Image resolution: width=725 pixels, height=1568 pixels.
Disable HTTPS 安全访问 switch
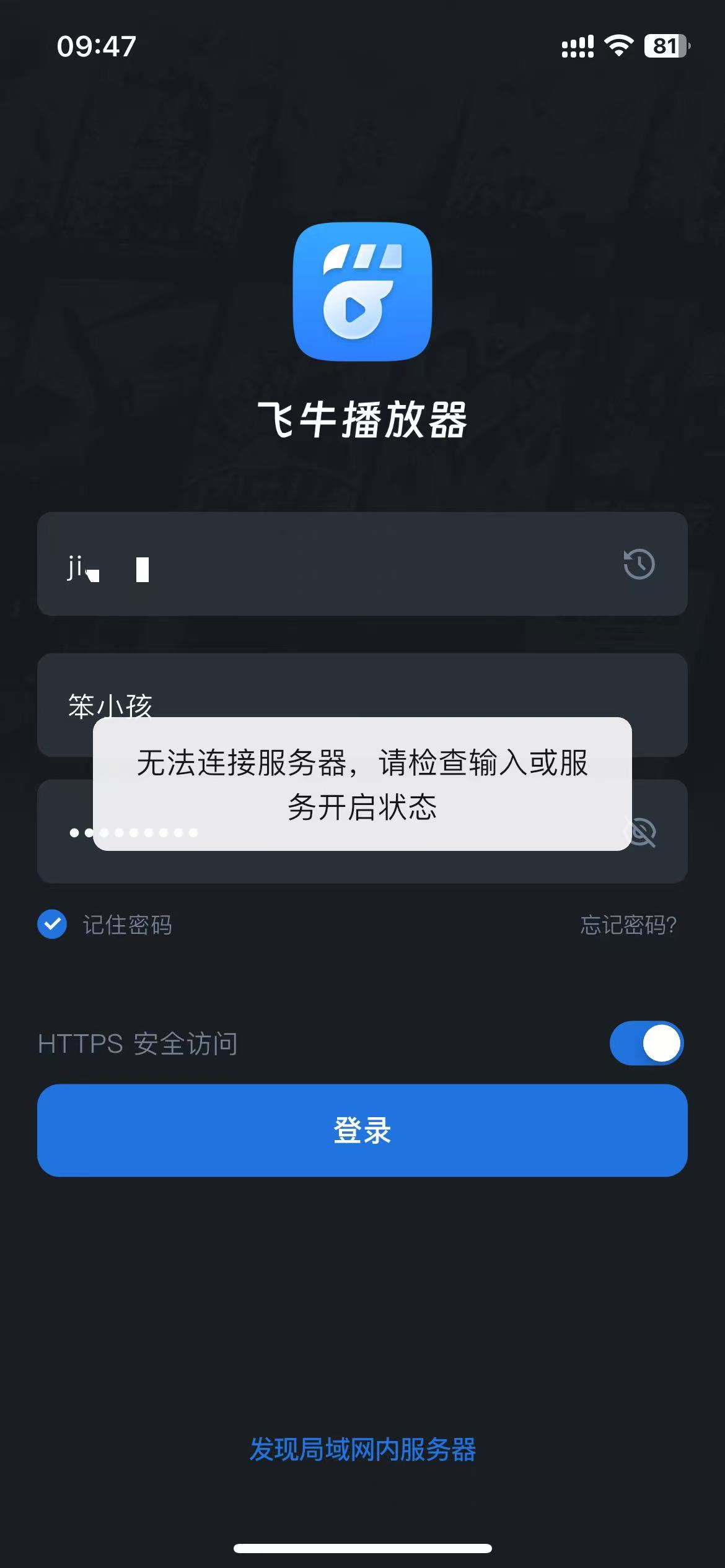coord(646,1043)
